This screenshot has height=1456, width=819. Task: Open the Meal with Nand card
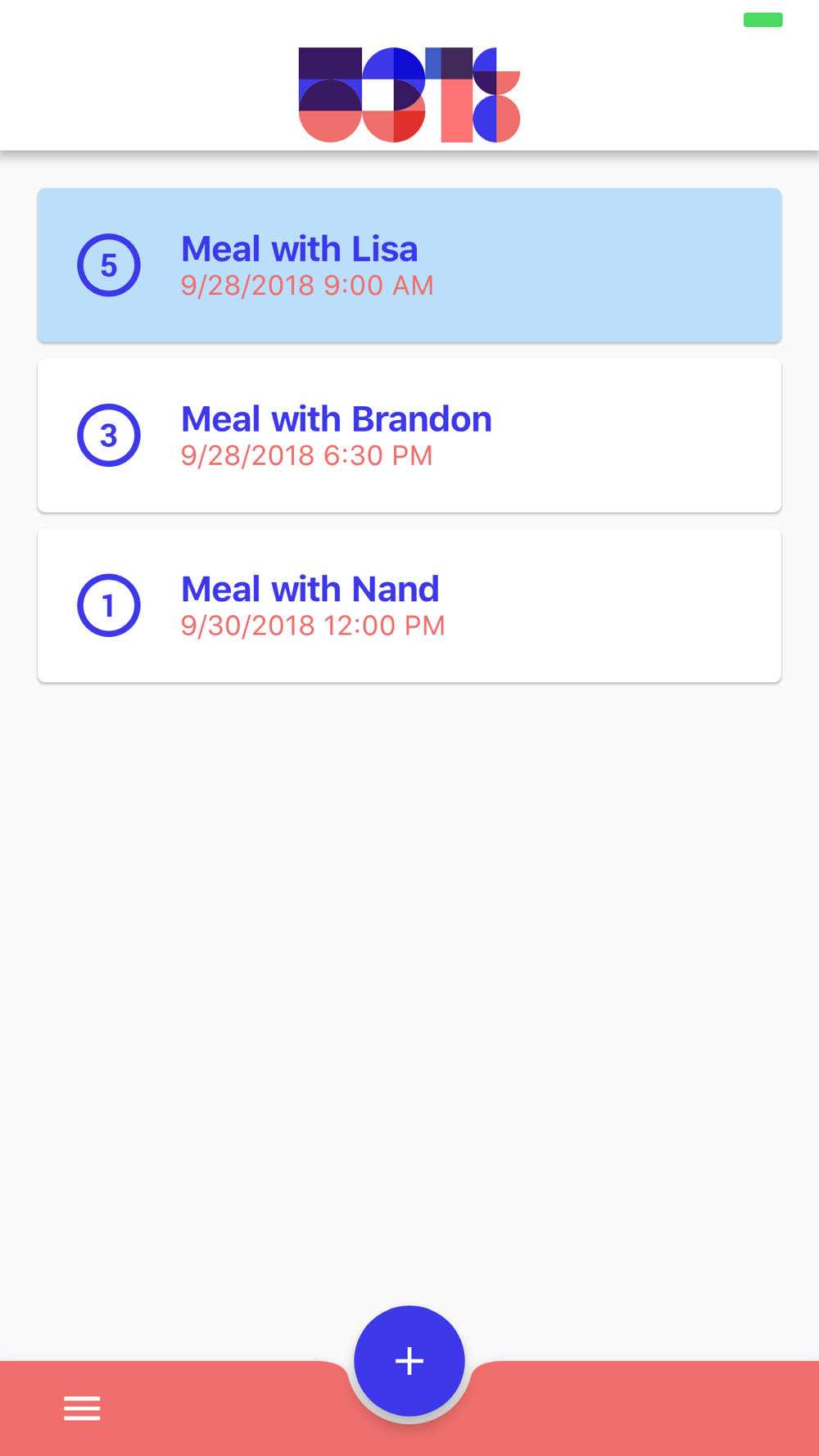coord(409,606)
